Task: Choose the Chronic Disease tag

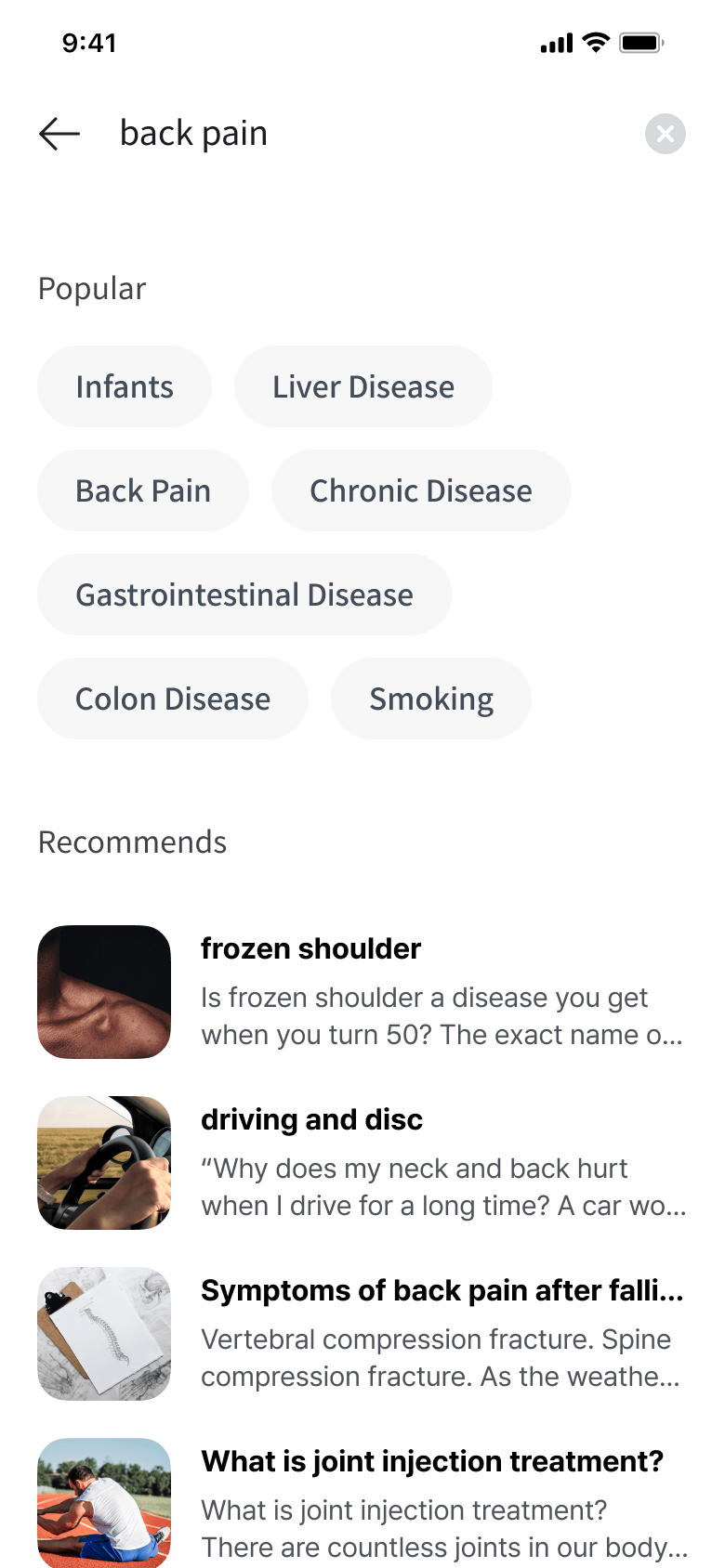Action: click(x=421, y=490)
